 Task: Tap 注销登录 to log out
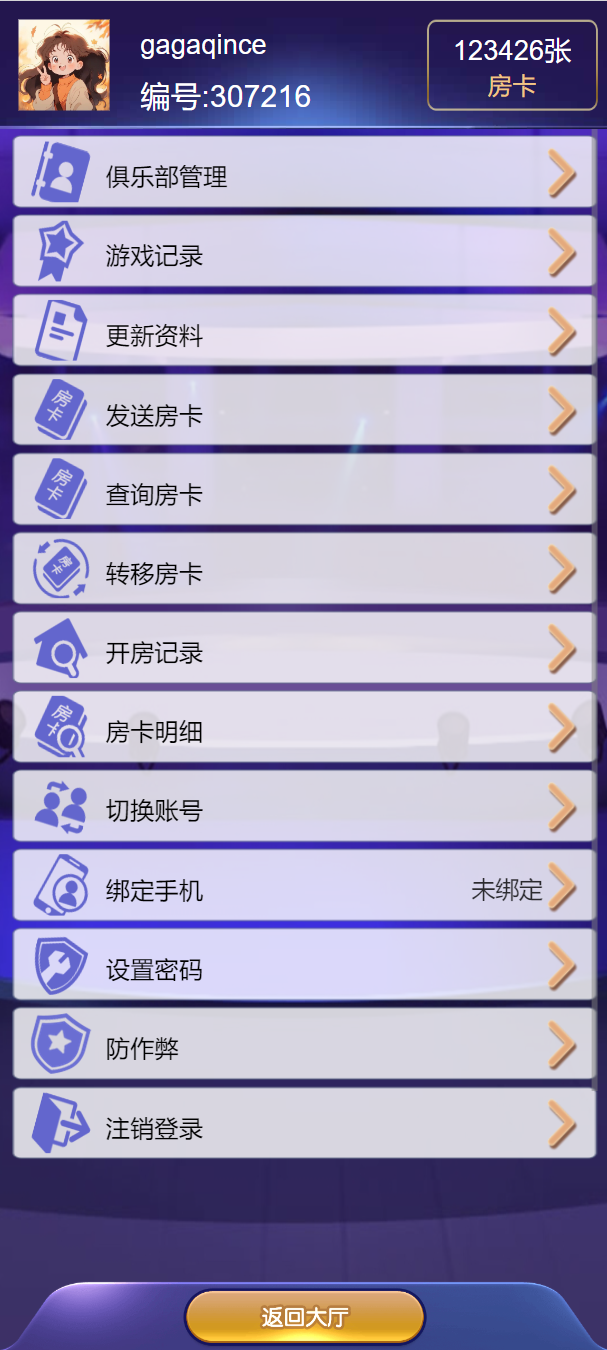tap(304, 1123)
